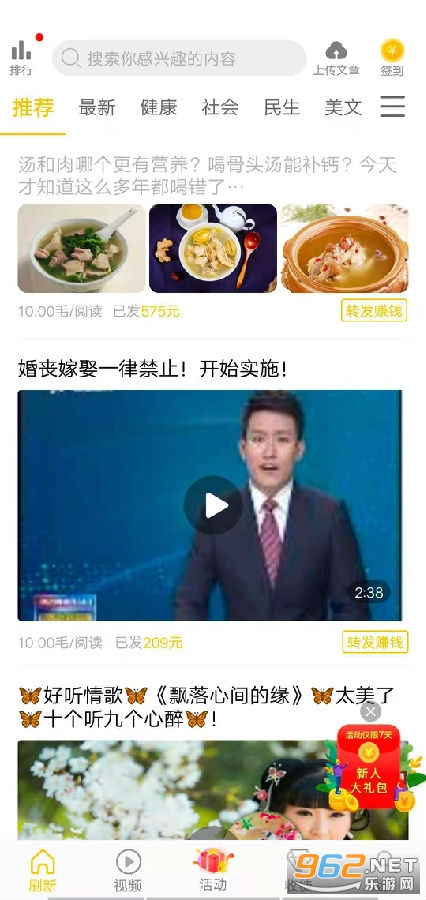Viewport: 426px width, 900px height.
Task: Go to the 视频 bottom tab
Action: coord(128,870)
